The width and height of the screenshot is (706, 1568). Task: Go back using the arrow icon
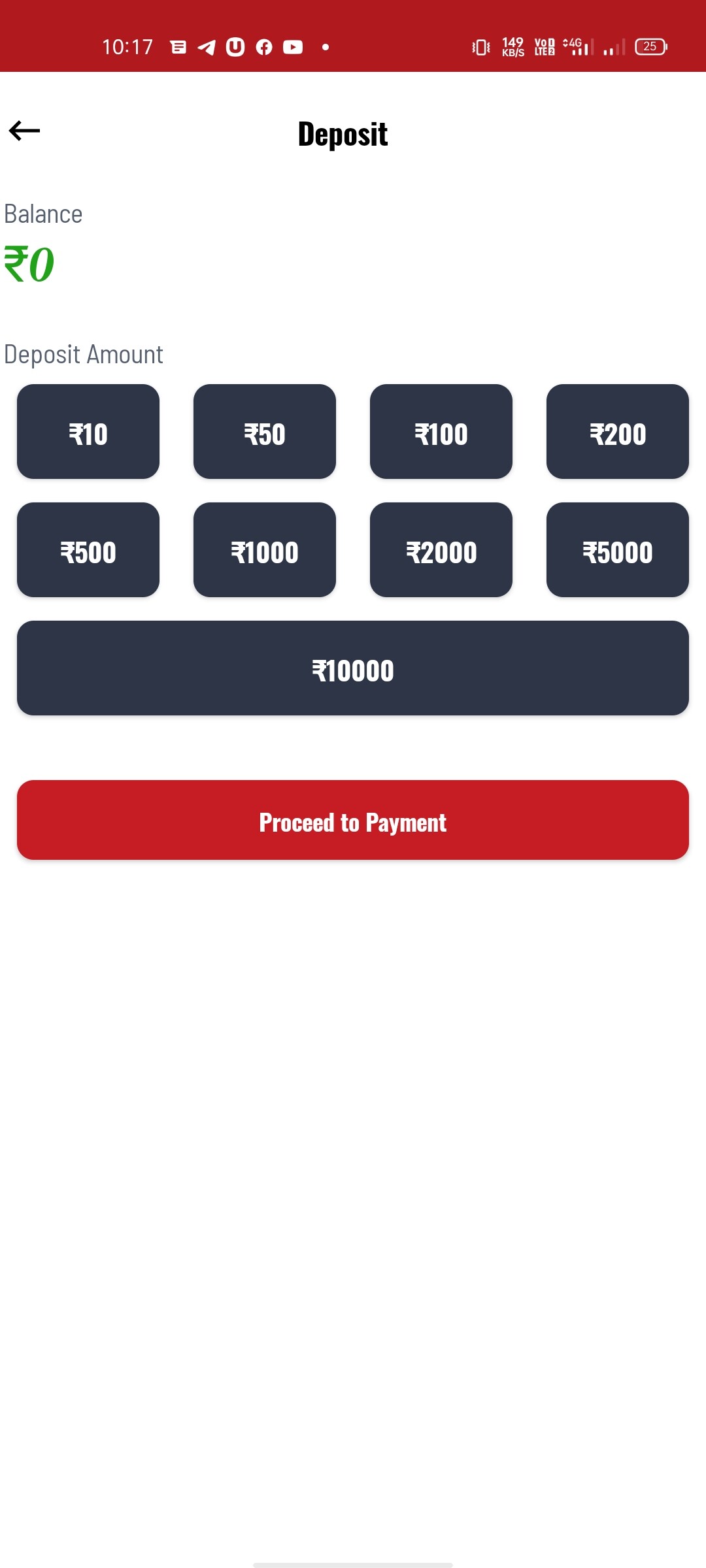(25, 131)
